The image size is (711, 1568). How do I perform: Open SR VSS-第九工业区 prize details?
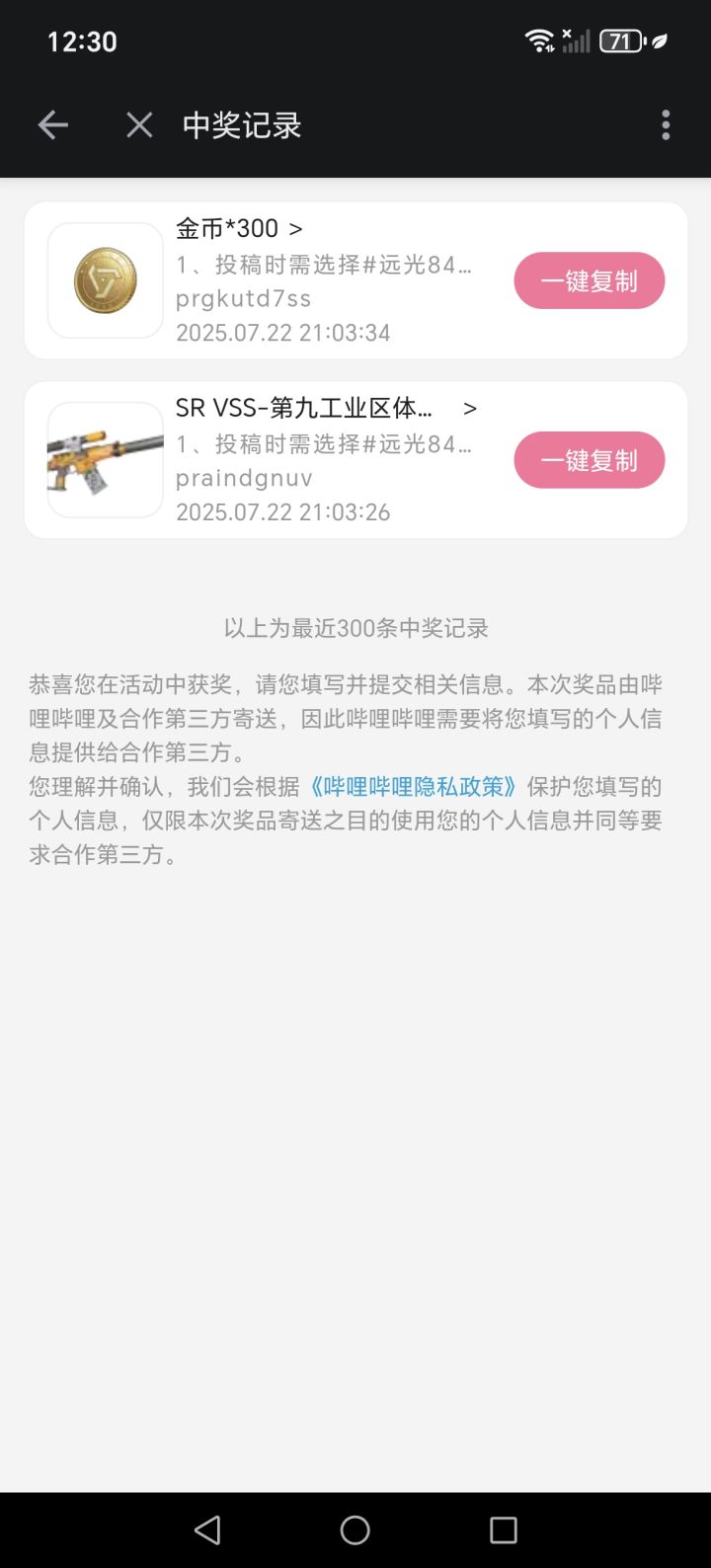pyautogui.click(x=326, y=408)
